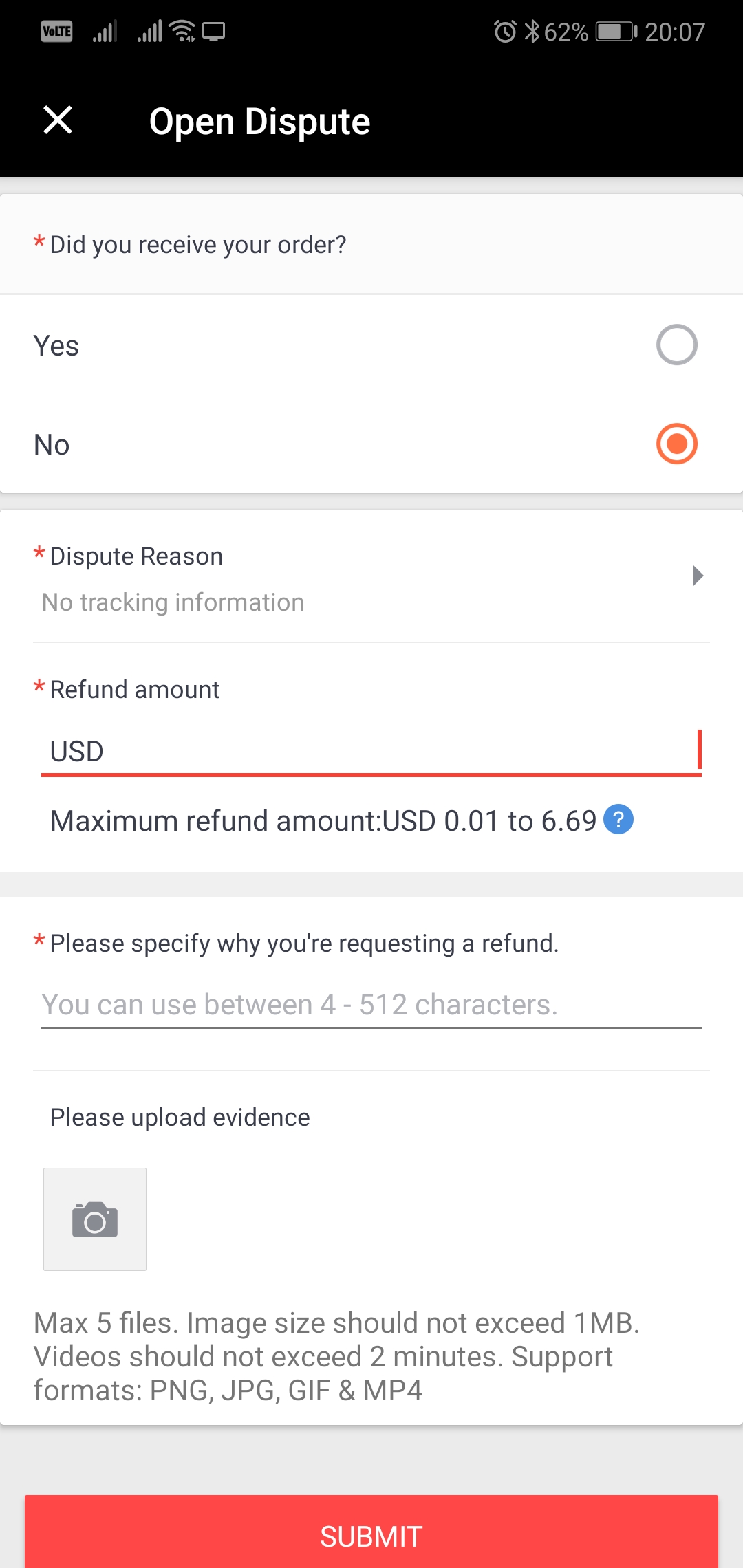This screenshot has height=1568, width=743.
Task: Submit the dispute
Action: 371,1532
